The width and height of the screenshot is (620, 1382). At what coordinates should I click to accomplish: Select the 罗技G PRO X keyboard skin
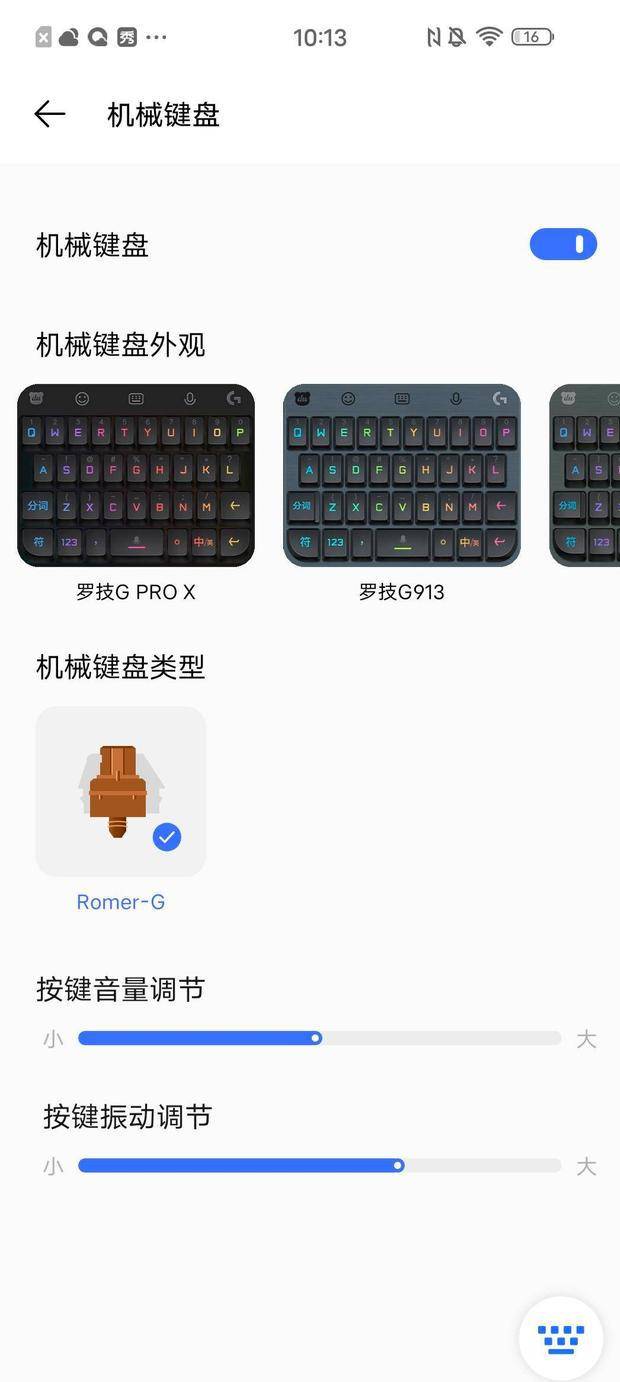point(136,475)
